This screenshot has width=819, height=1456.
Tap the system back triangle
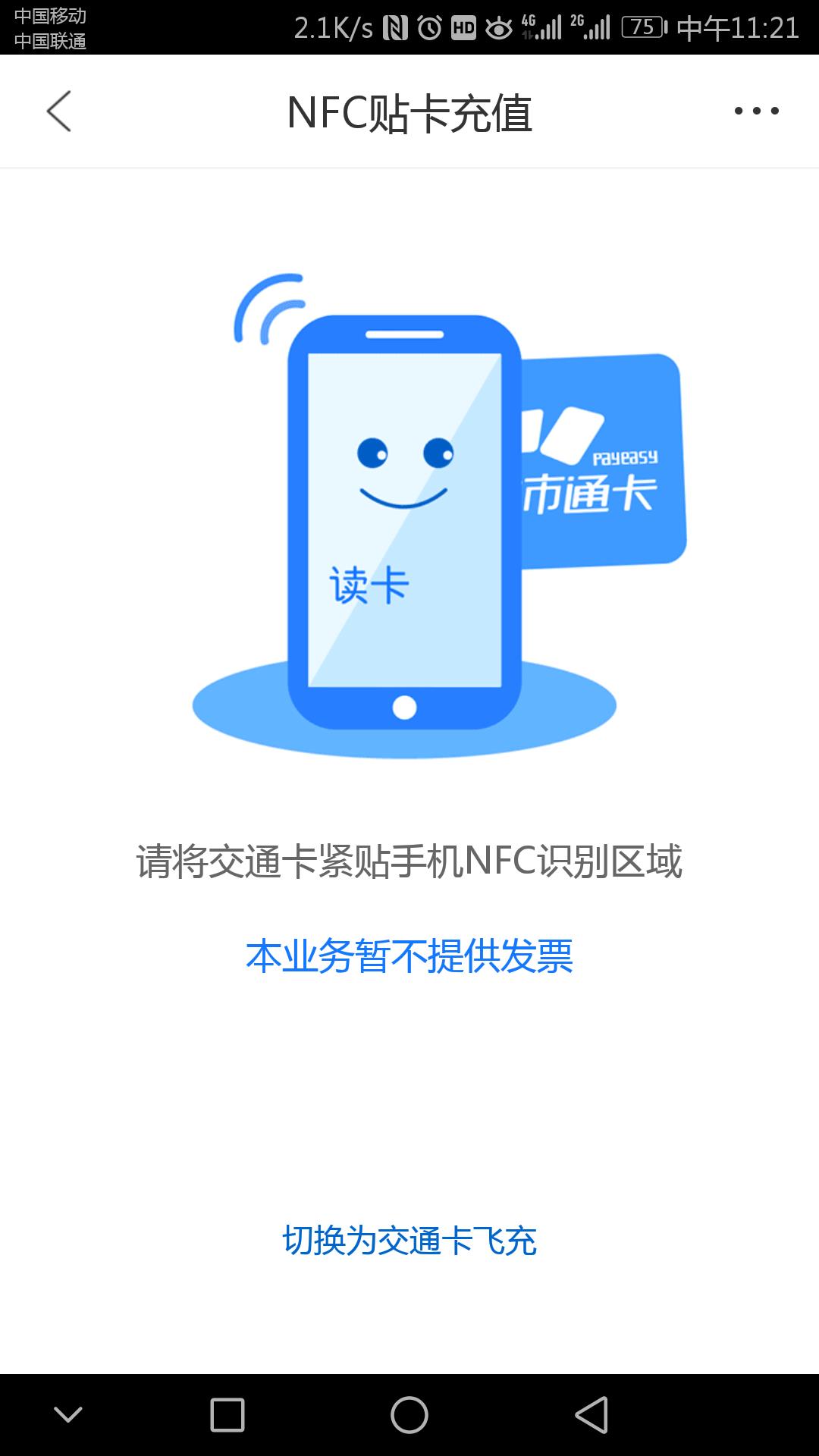coord(591,1415)
